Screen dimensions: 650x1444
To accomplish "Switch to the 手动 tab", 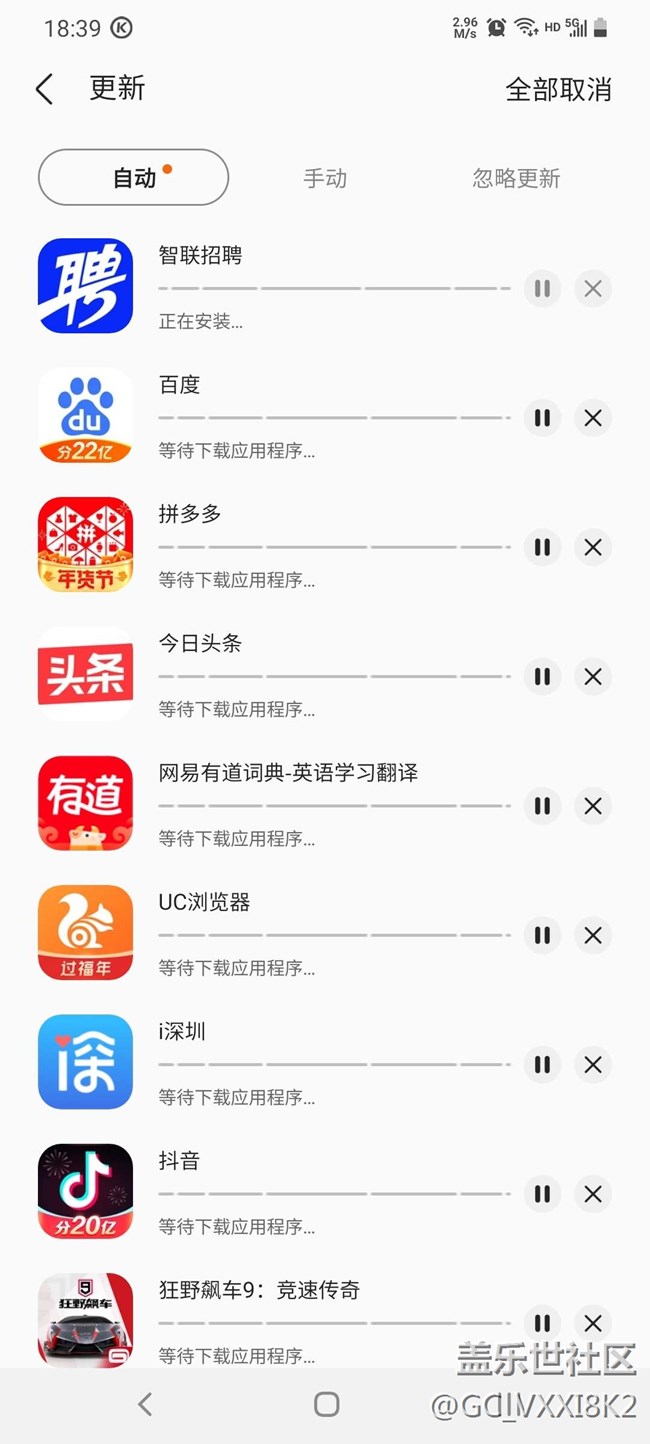I will click(325, 178).
